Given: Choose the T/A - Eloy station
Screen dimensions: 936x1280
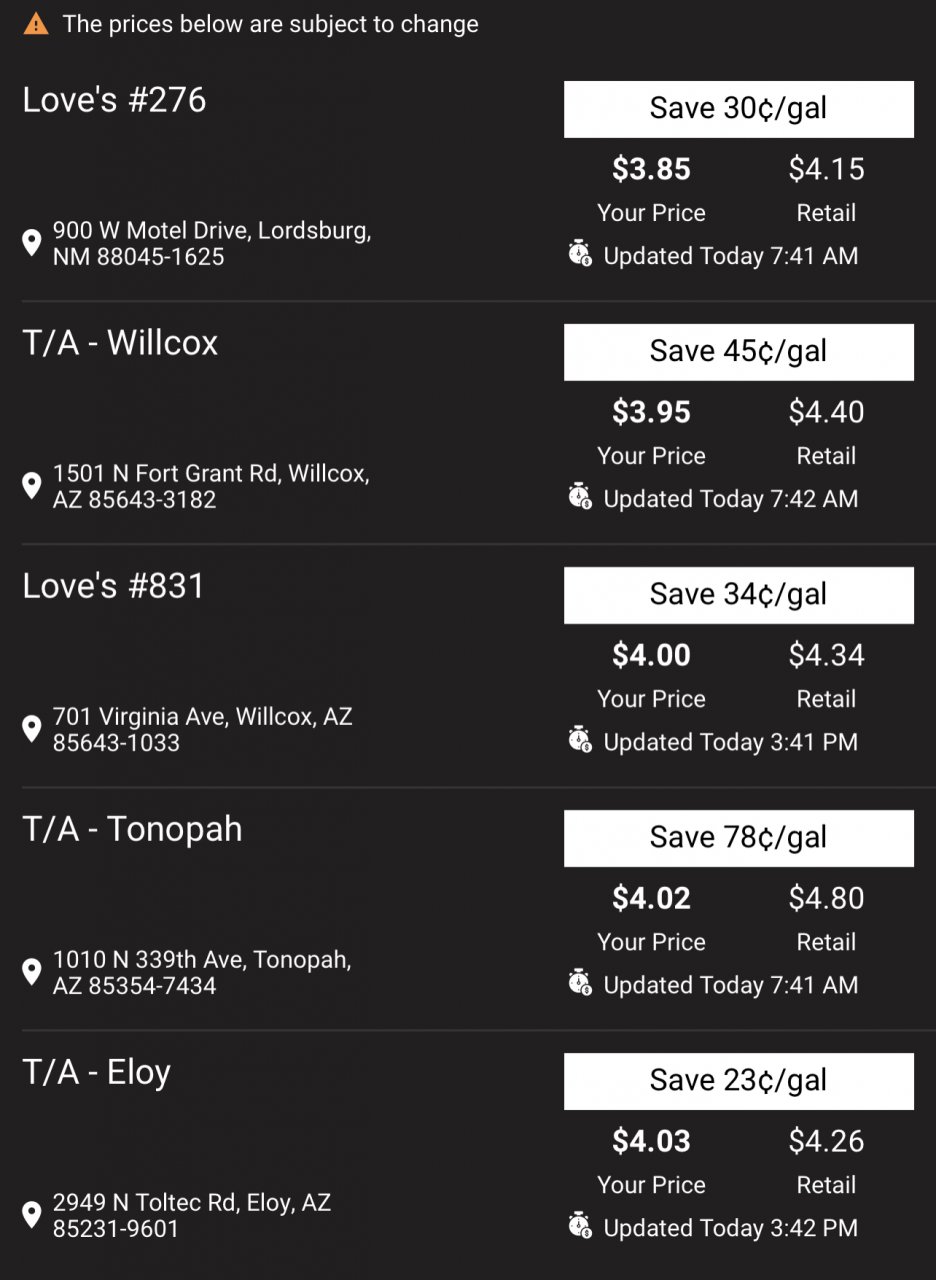Looking at the screenshot, I should coord(97,1072).
